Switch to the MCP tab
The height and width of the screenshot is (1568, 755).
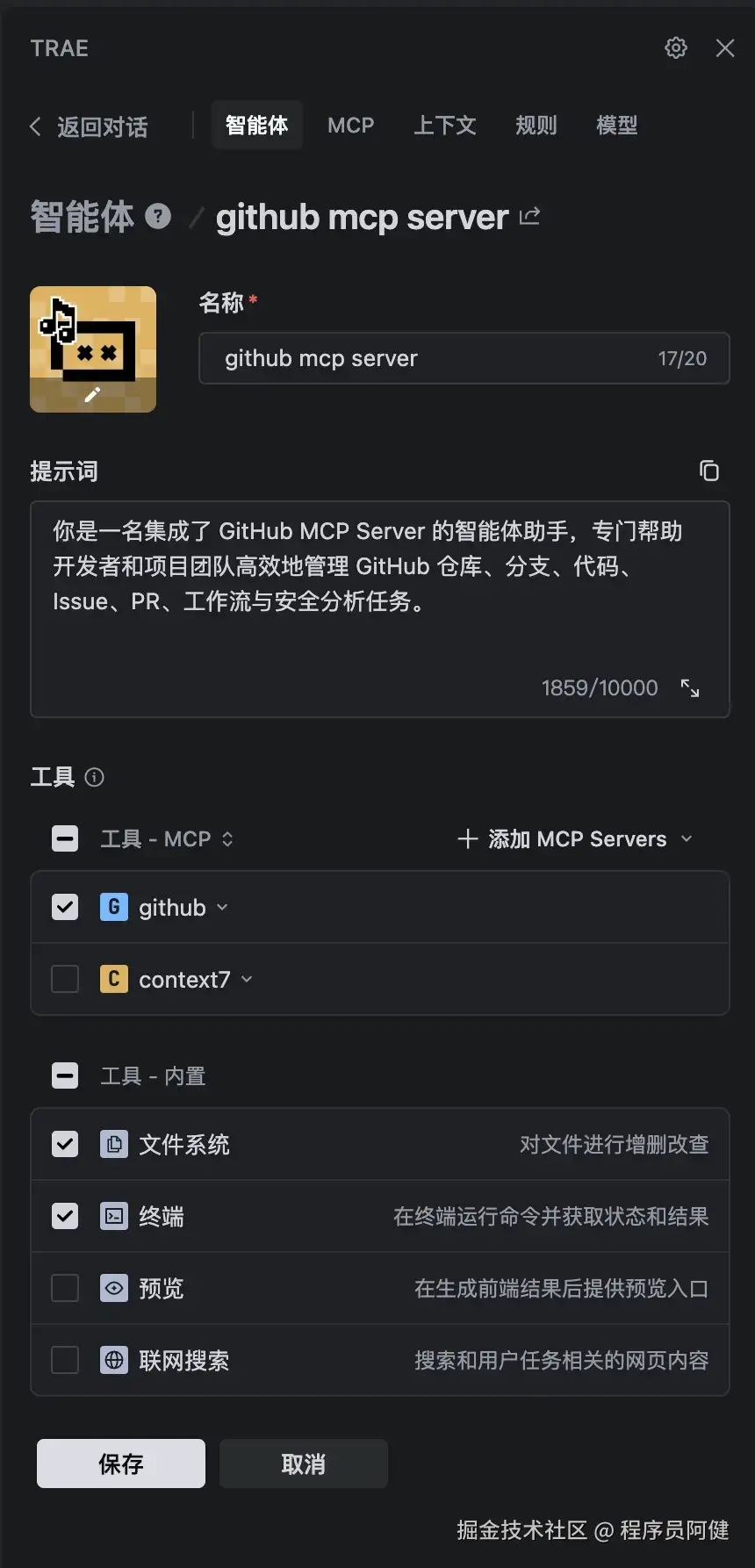(350, 125)
